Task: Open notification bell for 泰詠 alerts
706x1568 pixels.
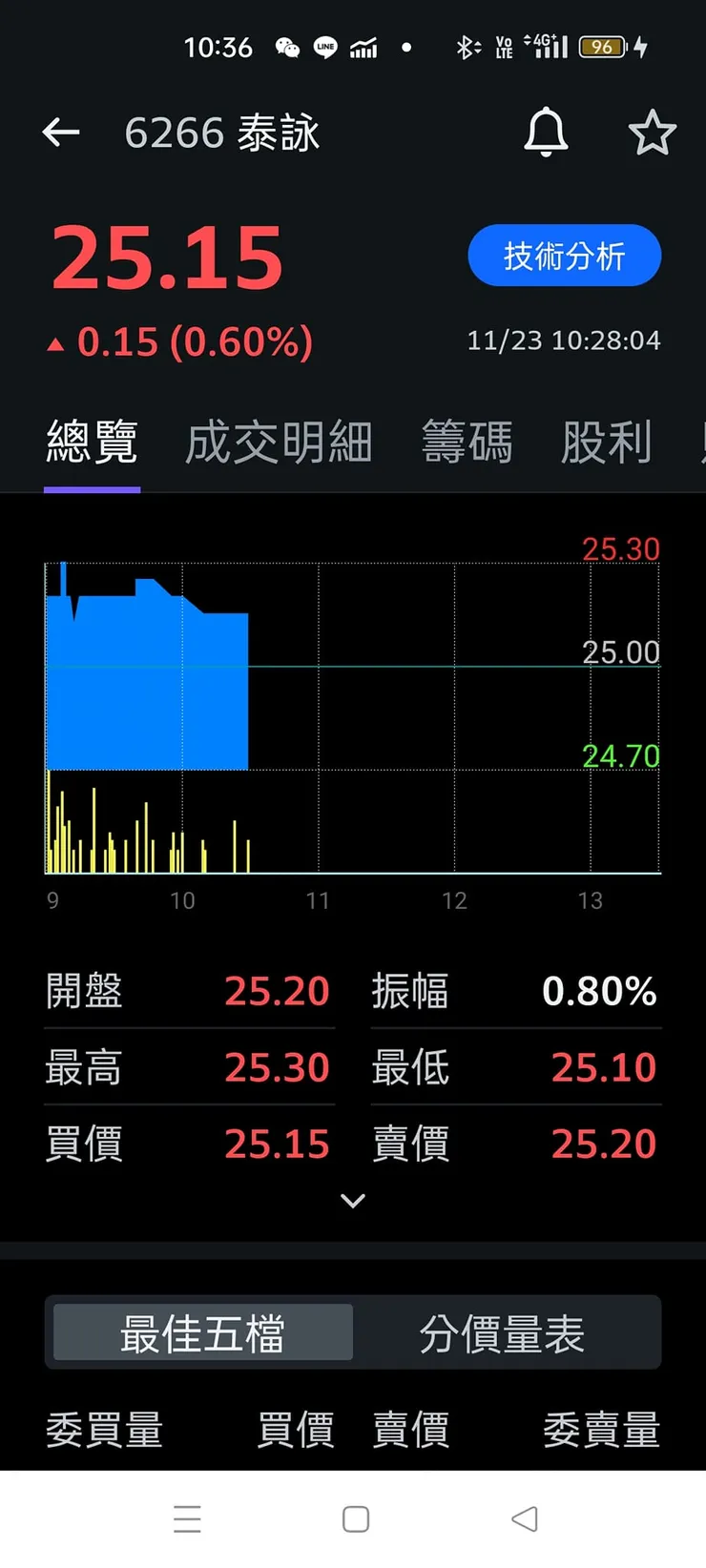Action: (x=545, y=133)
